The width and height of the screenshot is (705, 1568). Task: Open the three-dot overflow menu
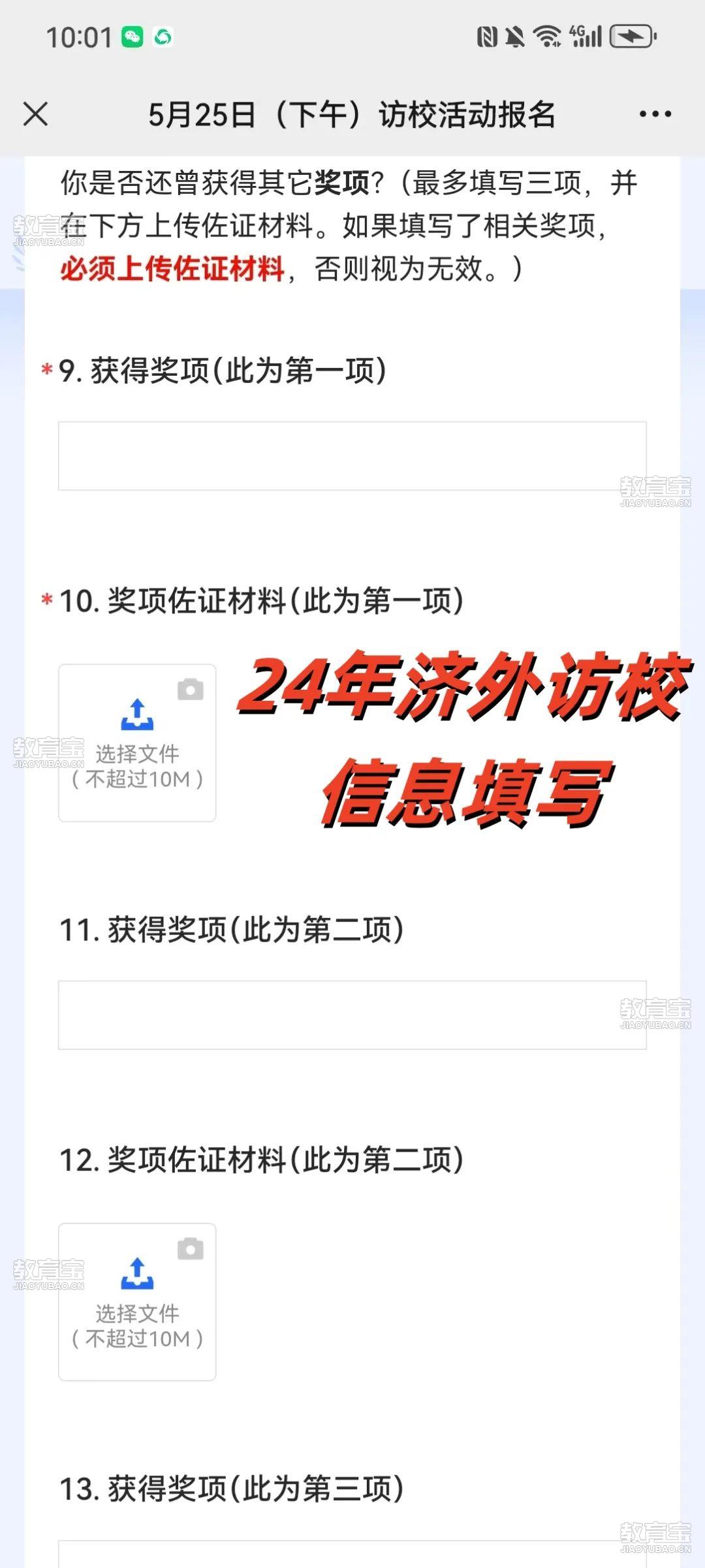pos(655,114)
